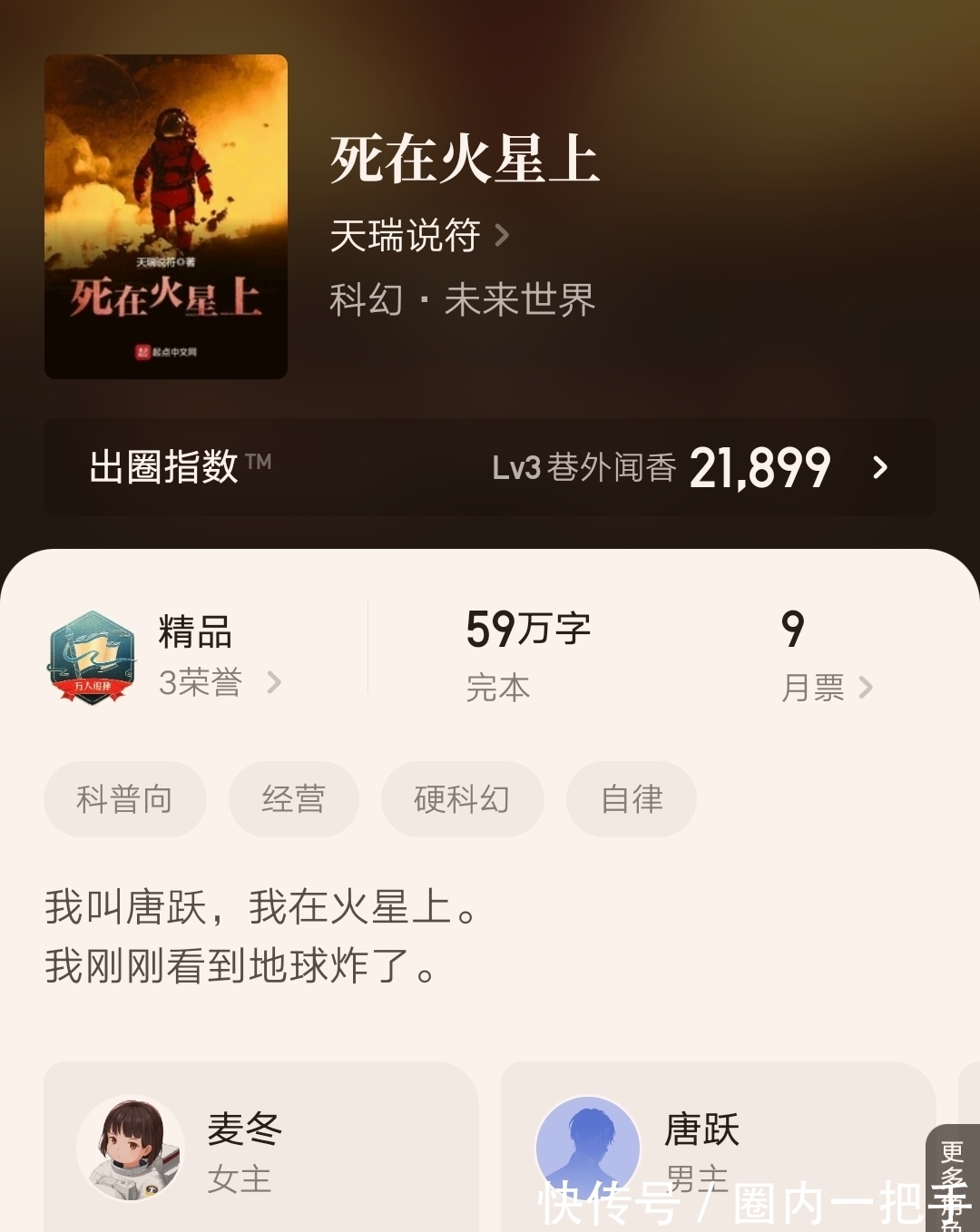Tap the author name 天瑞说符

[x=404, y=234]
